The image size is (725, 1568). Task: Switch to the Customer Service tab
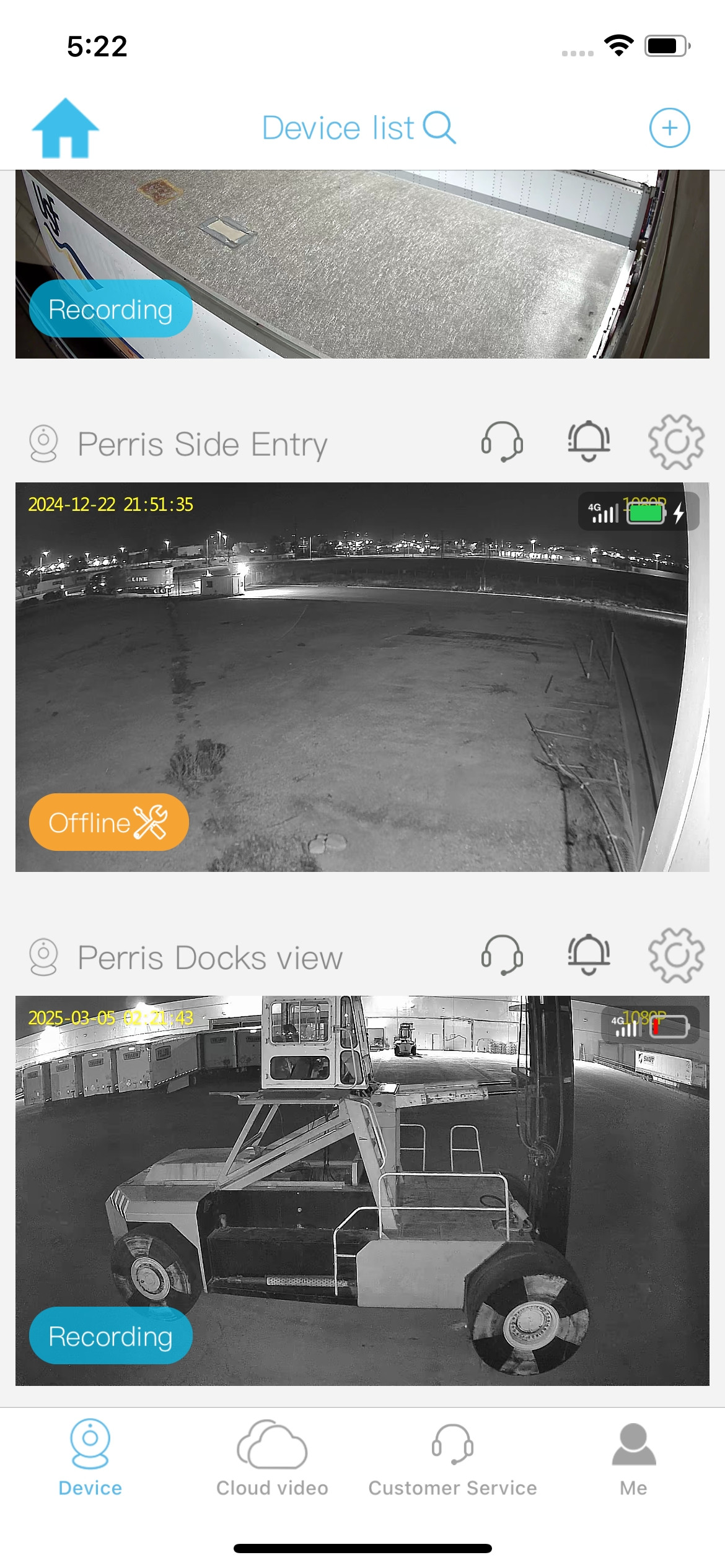pos(452,1457)
